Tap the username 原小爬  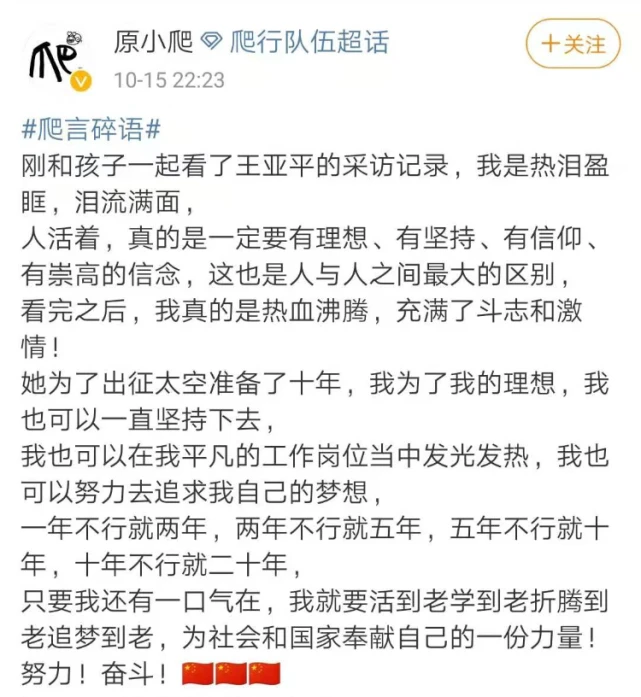tap(153, 42)
